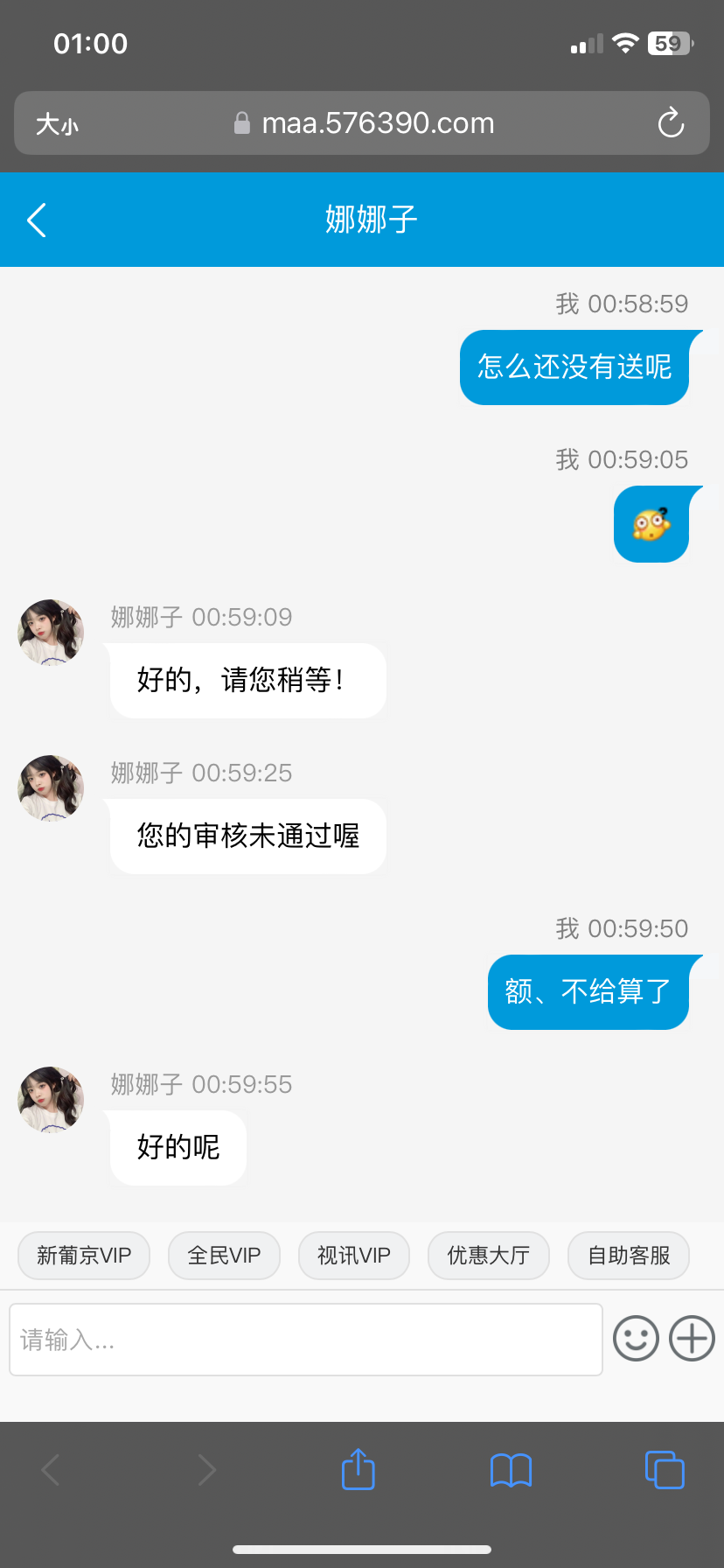Reload the page in the address bar
Image resolution: width=724 pixels, height=1568 pixels.
point(671,123)
